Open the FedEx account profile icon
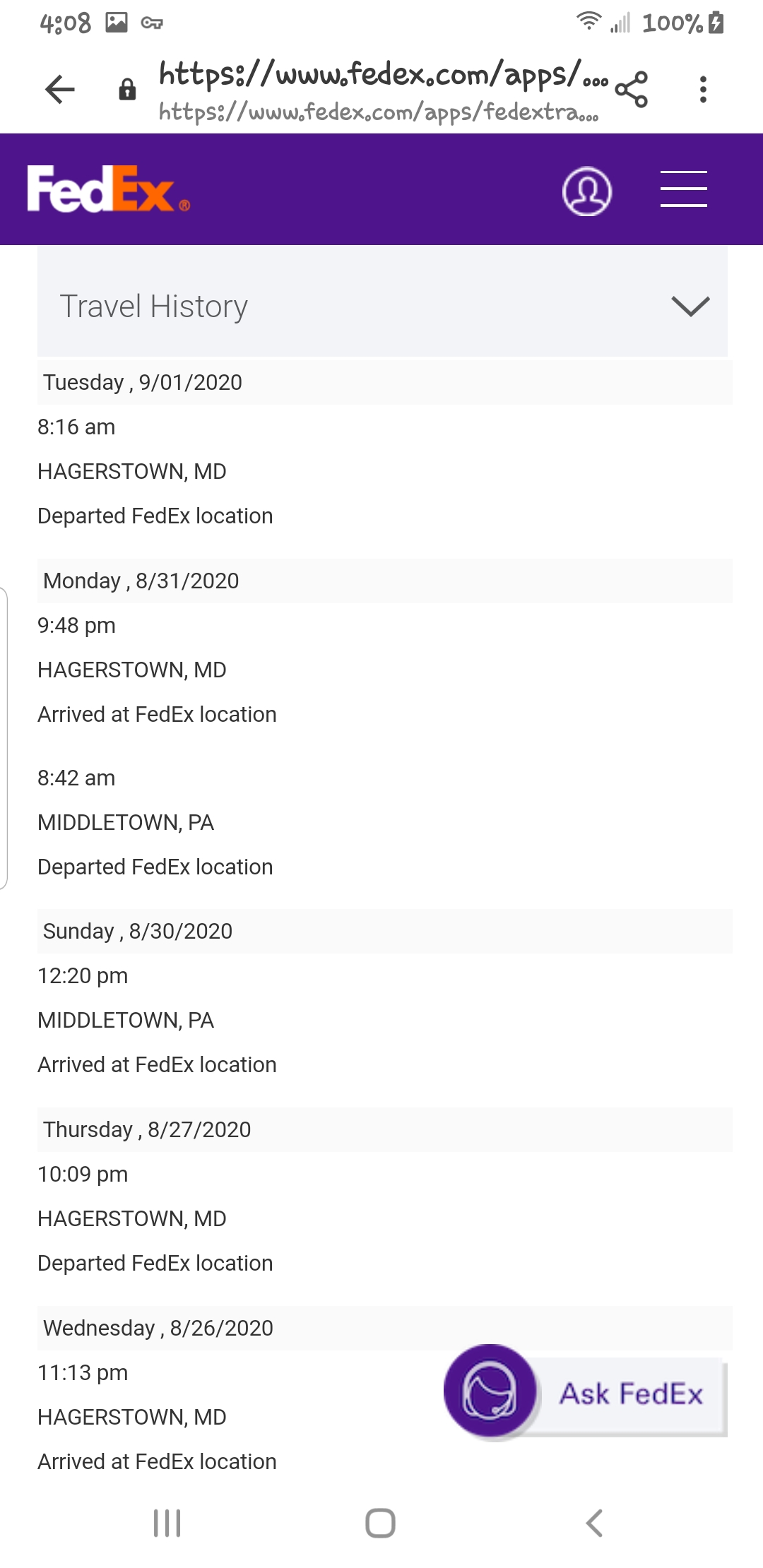Image resolution: width=763 pixels, height=1568 pixels. tap(587, 191)
